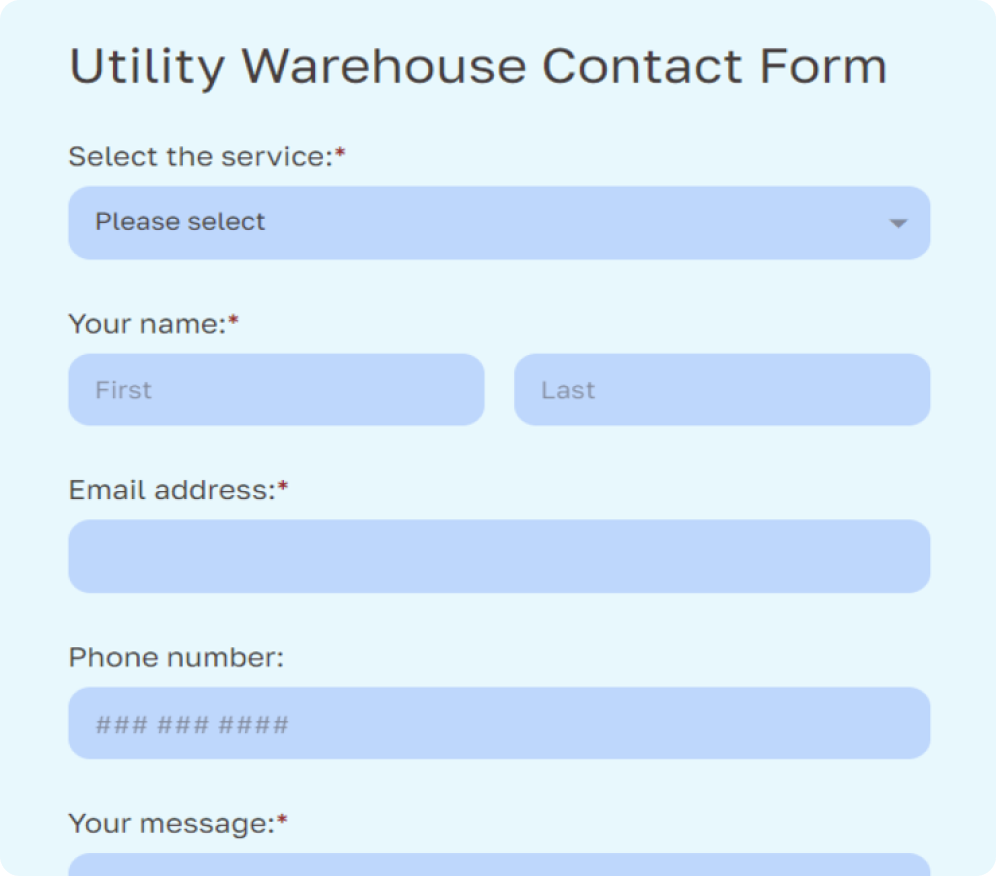Focus the Last name field
The image size is (996, 876).
[721, 389]
